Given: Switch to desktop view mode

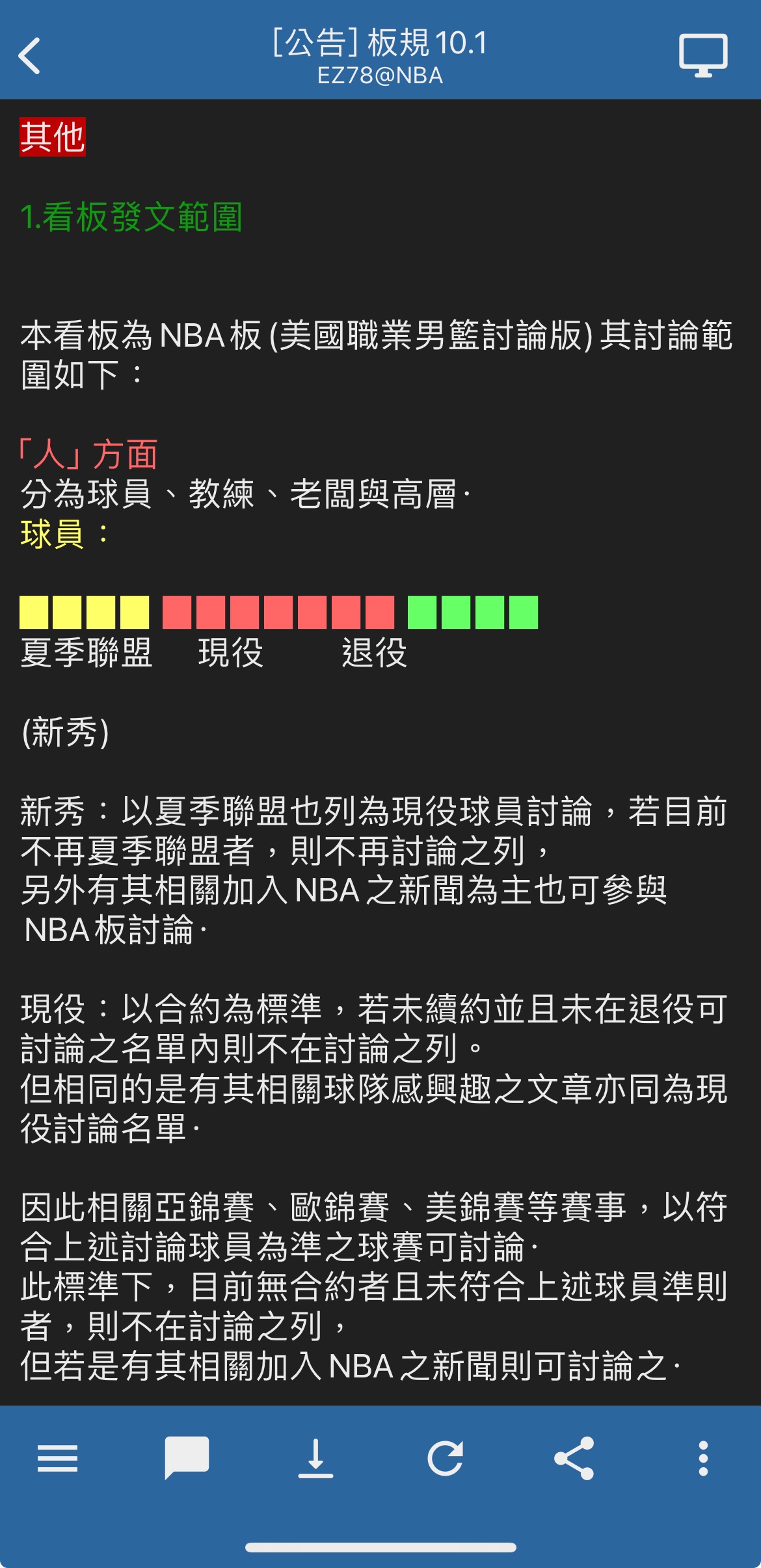Looking at the screenshot, I should coord(703,56).
